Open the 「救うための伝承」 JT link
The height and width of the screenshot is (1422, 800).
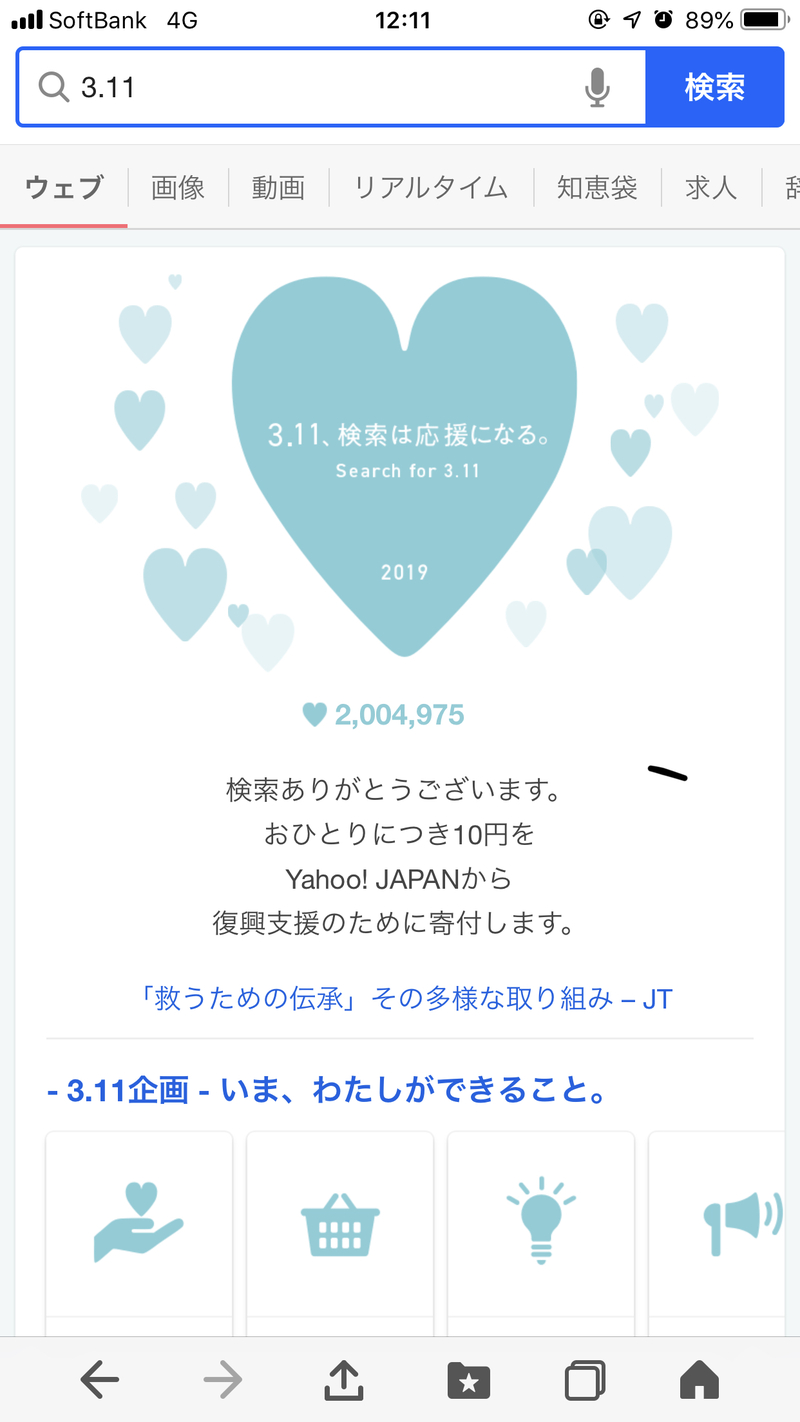[x=404, y=998]
